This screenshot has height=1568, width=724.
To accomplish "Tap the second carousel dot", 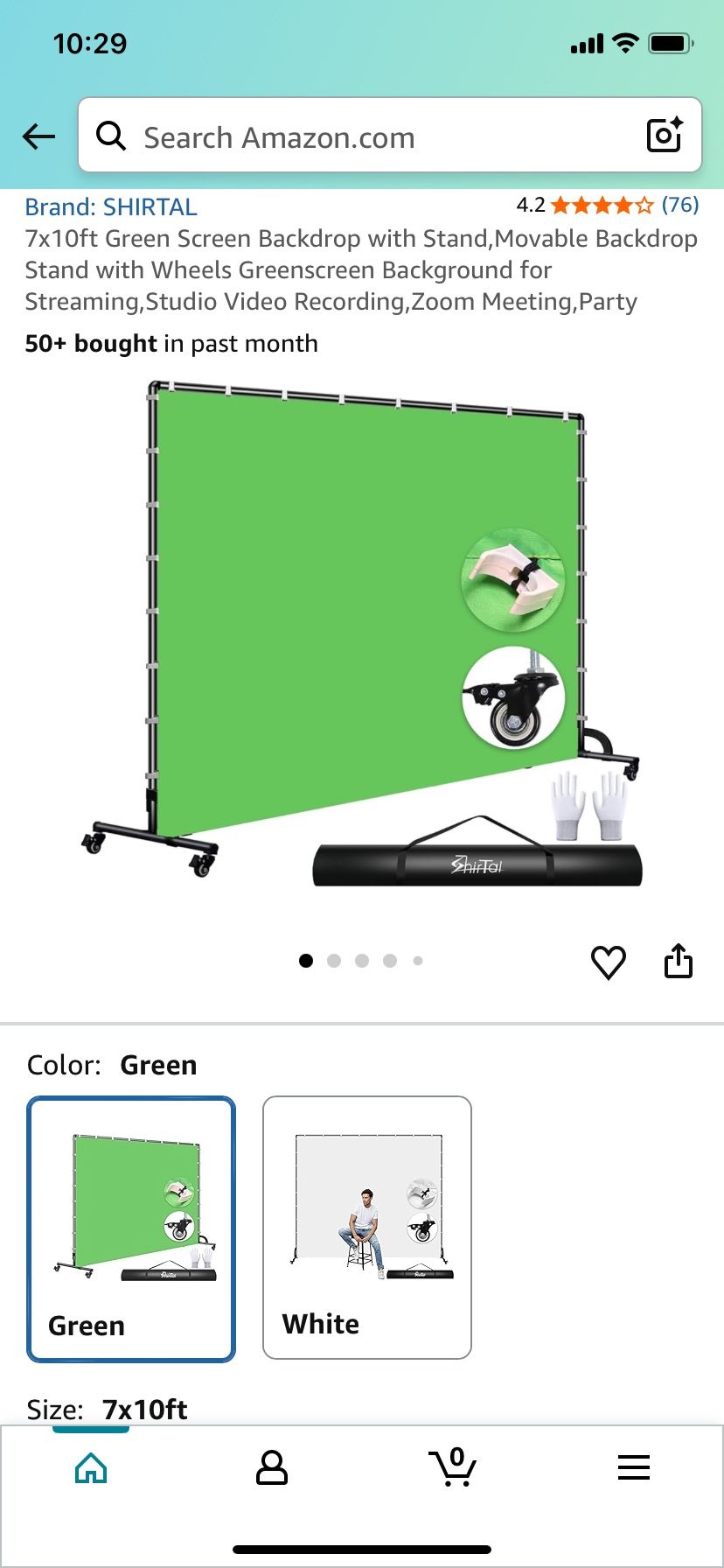I will pos(335,960).
